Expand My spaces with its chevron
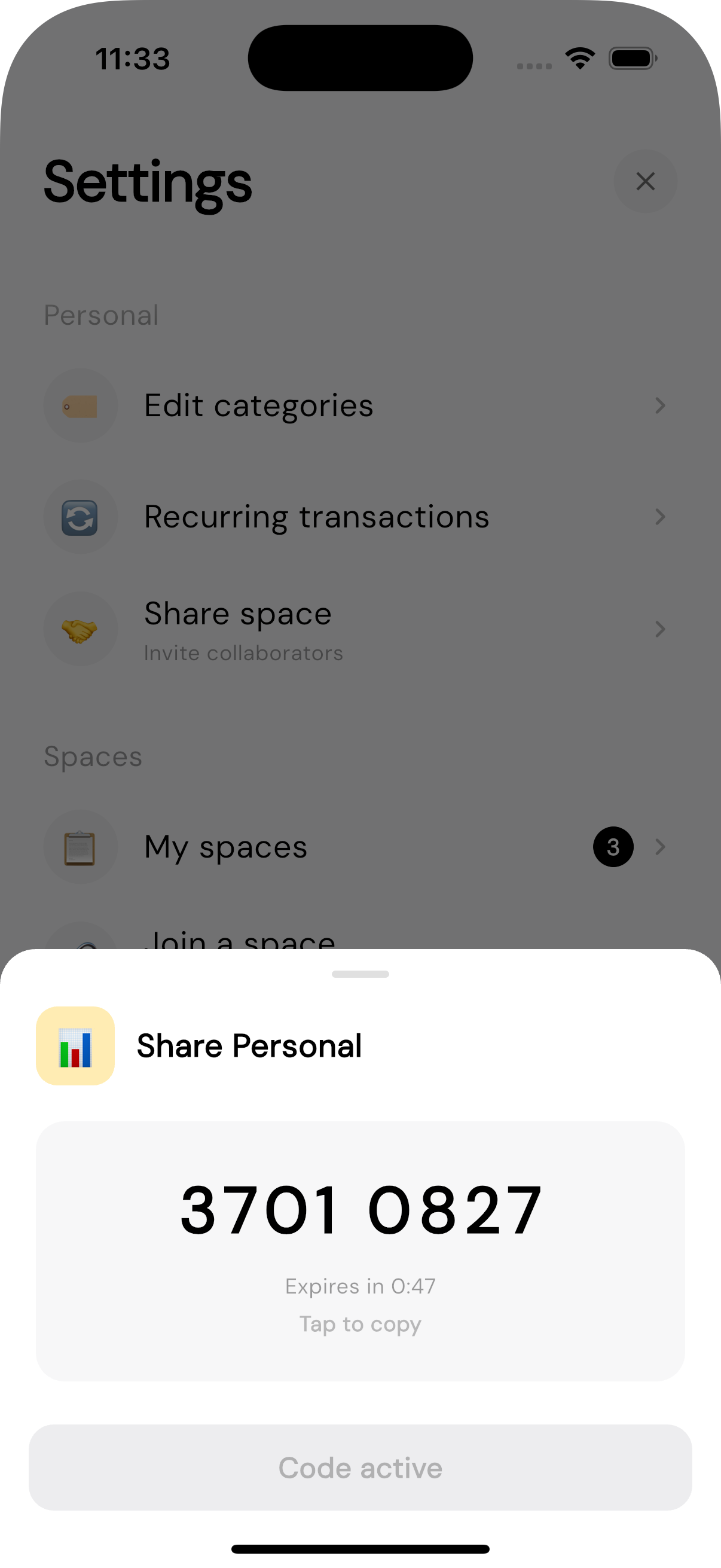The width and height of the screenshot is (721, 1568). point(661,846)
